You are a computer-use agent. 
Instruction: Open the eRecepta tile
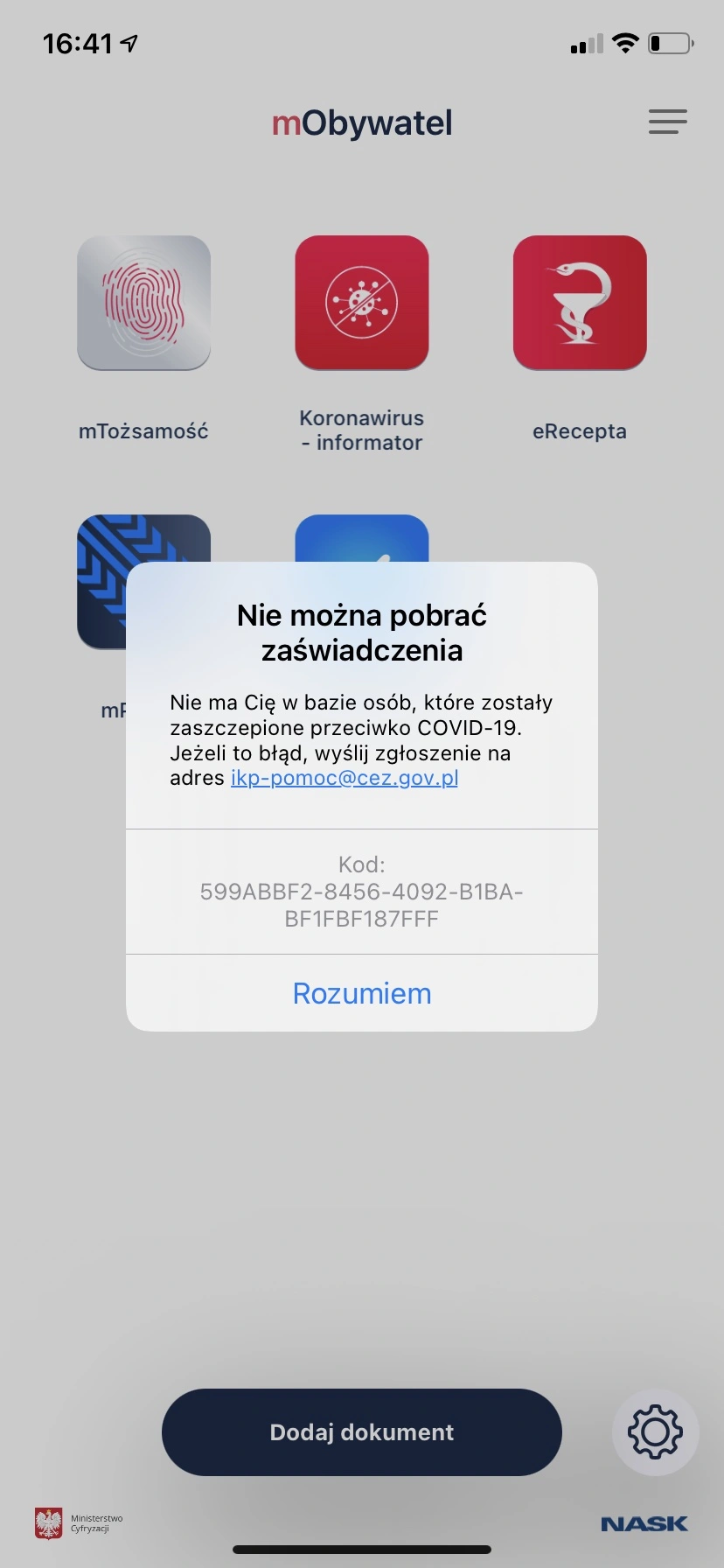coord(580,303)
